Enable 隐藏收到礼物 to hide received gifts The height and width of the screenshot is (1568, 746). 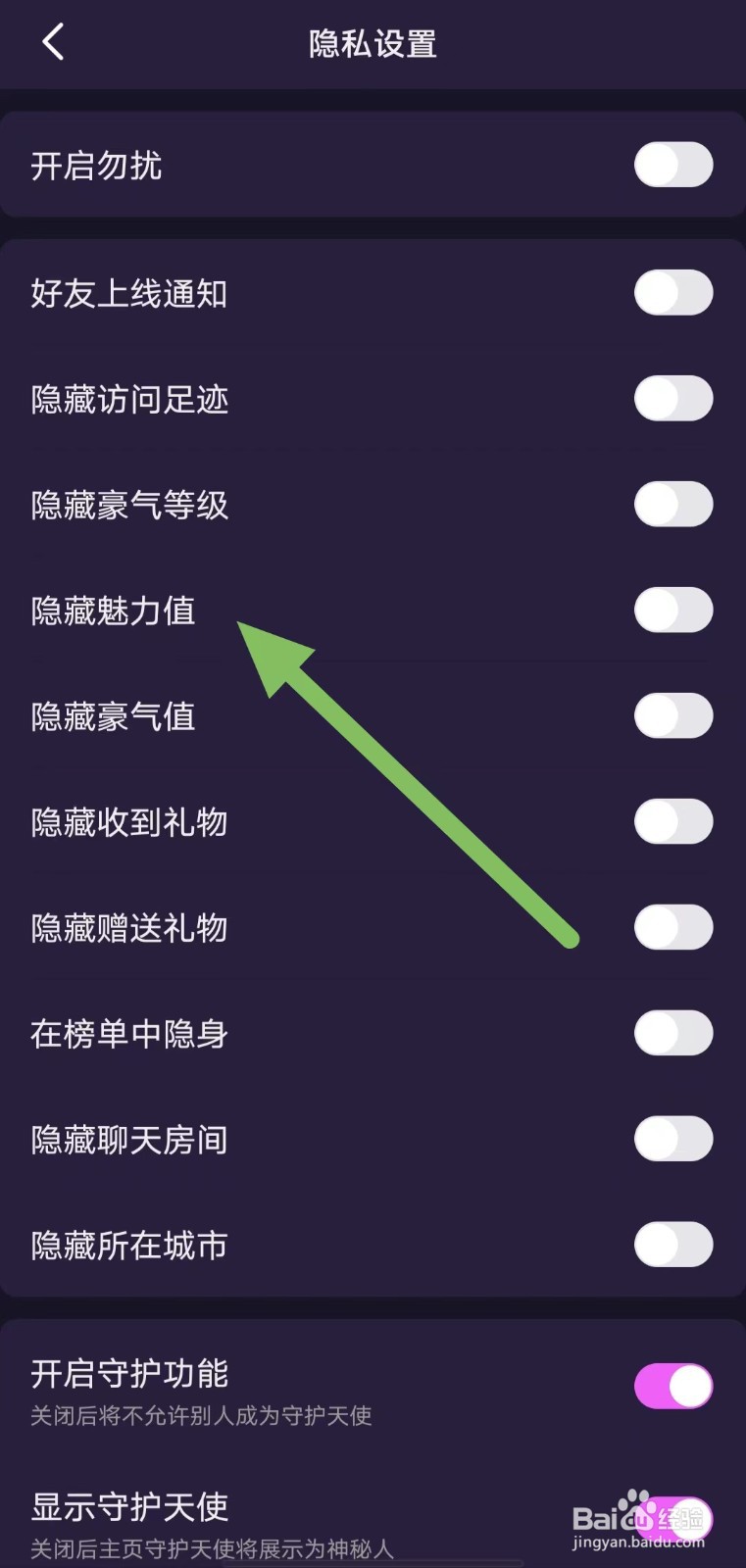[673, 822]
